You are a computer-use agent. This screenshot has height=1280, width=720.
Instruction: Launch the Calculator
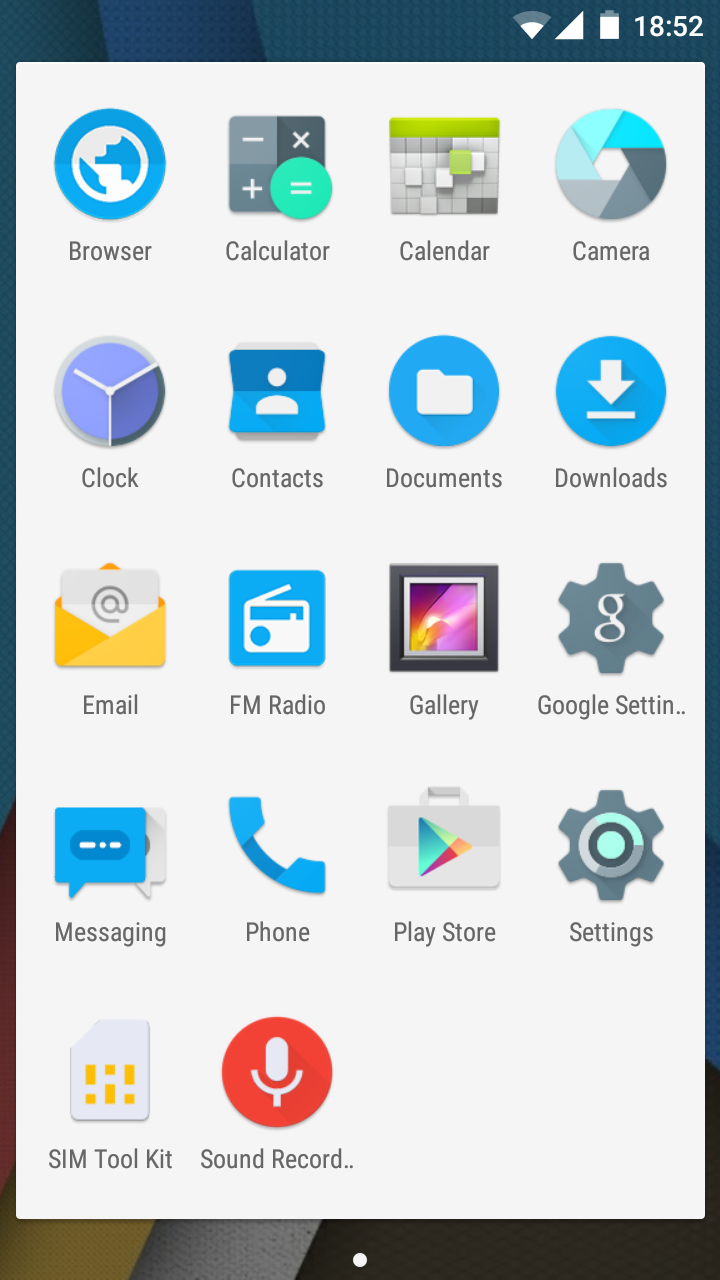coord(277,165)
